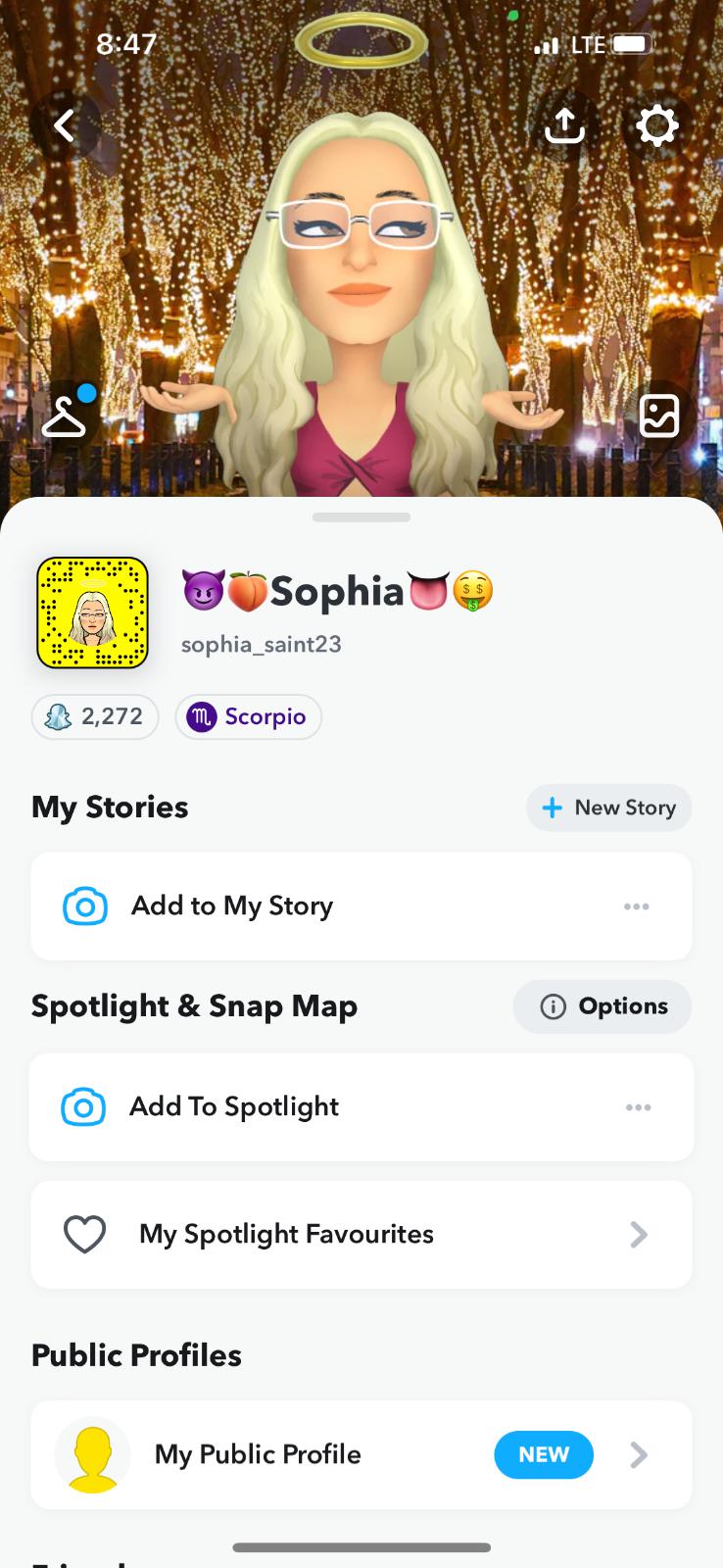The height and width of the screenshot is (1568, 723).
Task: Open more options for Add to My Story
Action: pyautogui.click(x=637, y=906)
